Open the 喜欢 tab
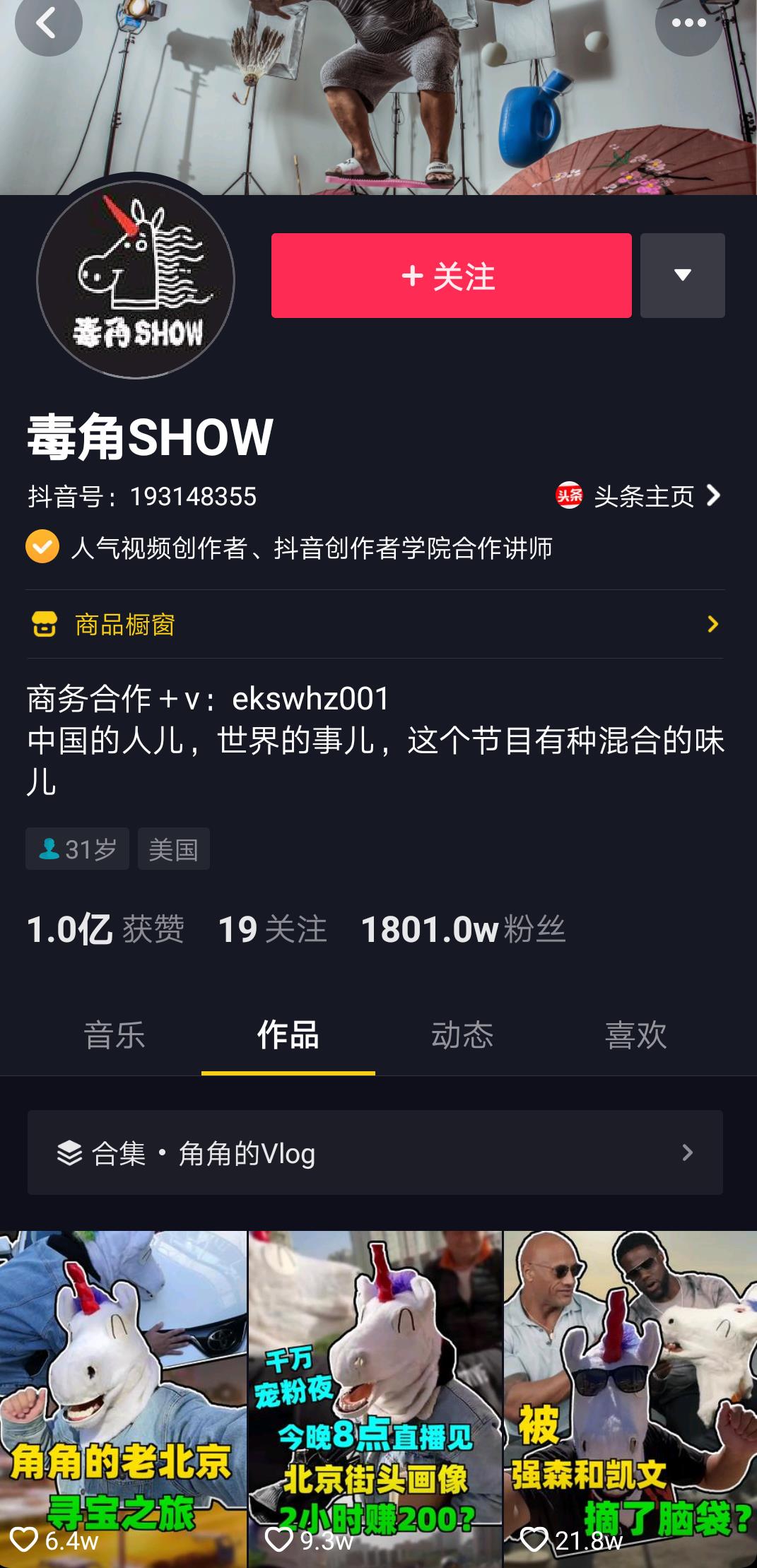 pyautogui.click(x=636, y=1035)
